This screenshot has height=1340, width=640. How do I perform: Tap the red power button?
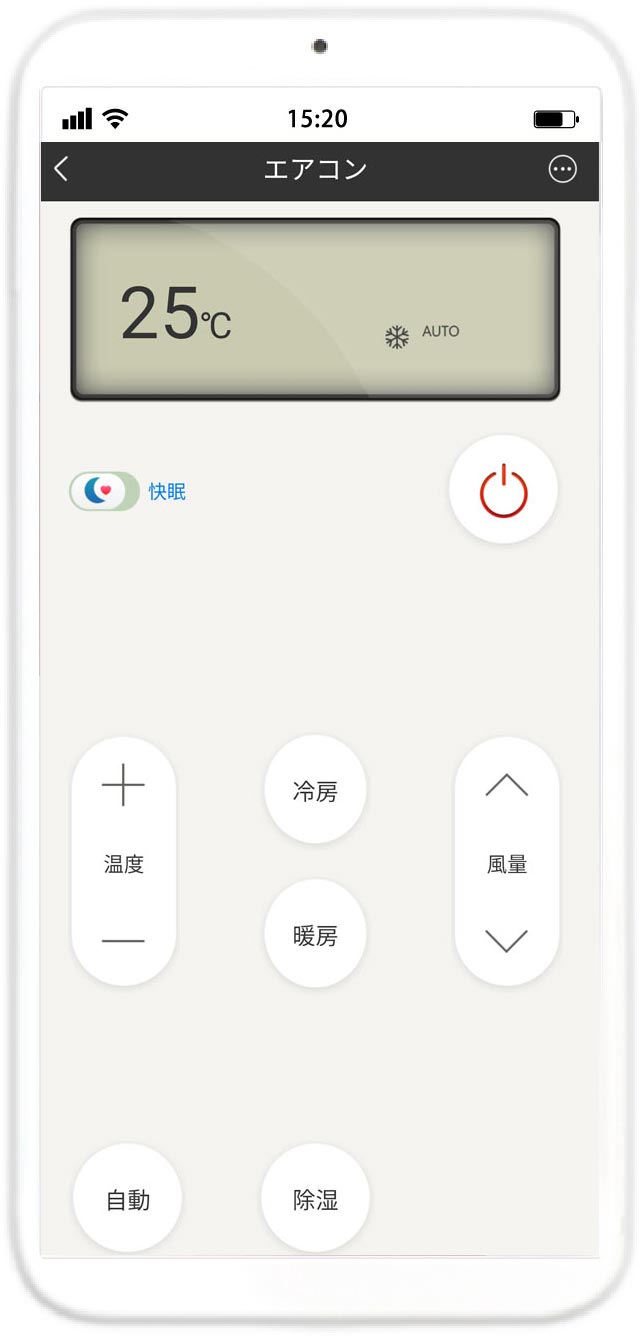pyautogui.click(x=503, y=490)
